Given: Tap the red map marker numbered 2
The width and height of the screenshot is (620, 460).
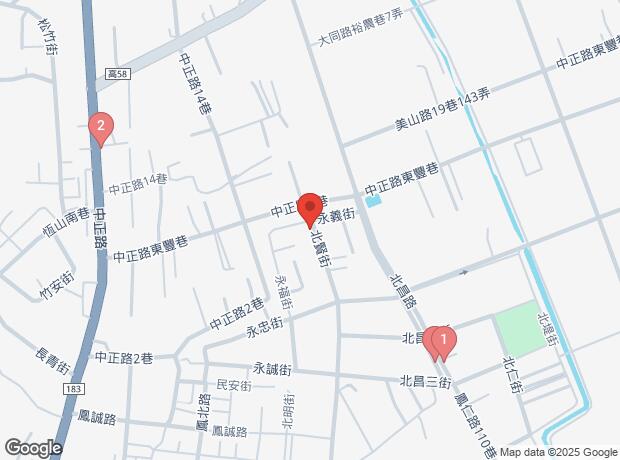Looking at the screenshot, I should coord(99,127).
